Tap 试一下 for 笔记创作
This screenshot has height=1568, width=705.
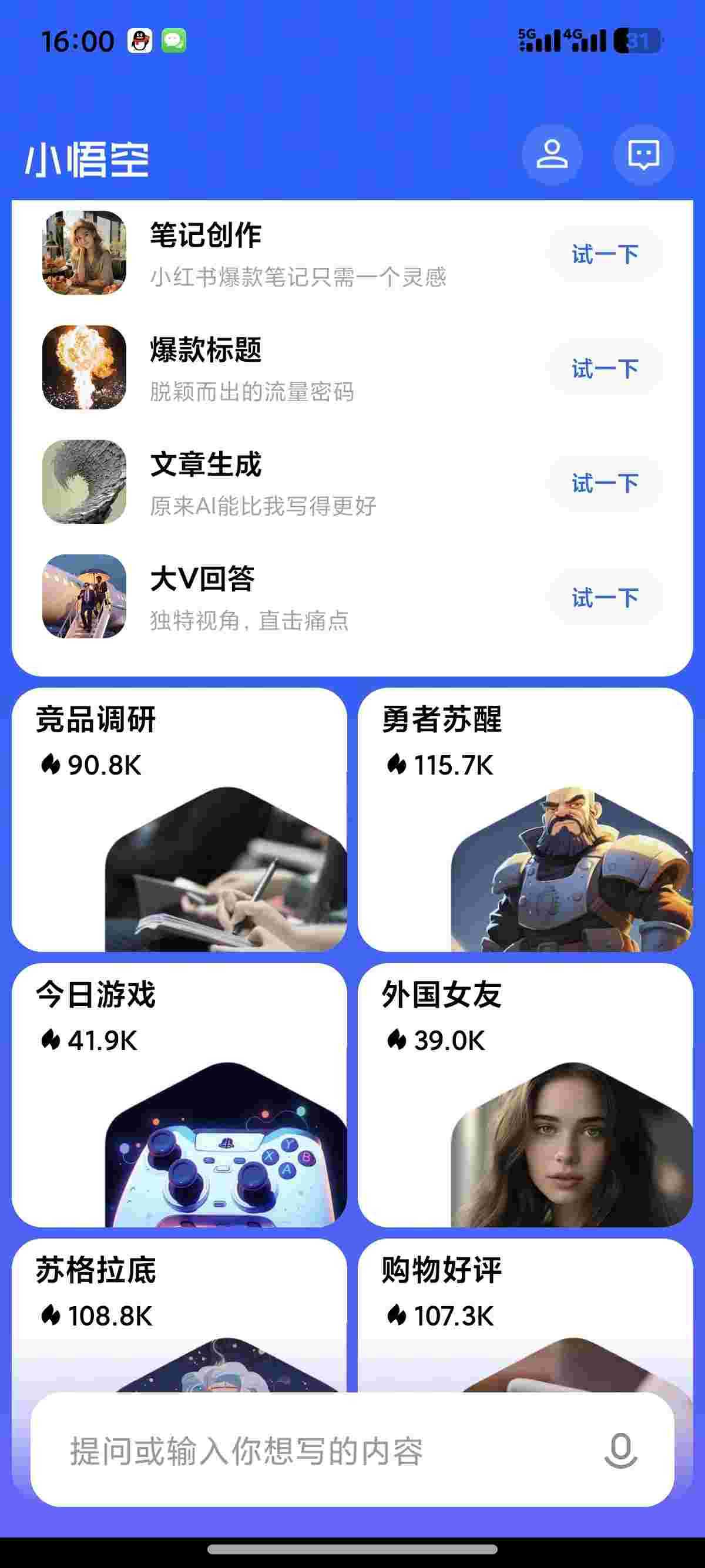[605, 254]
